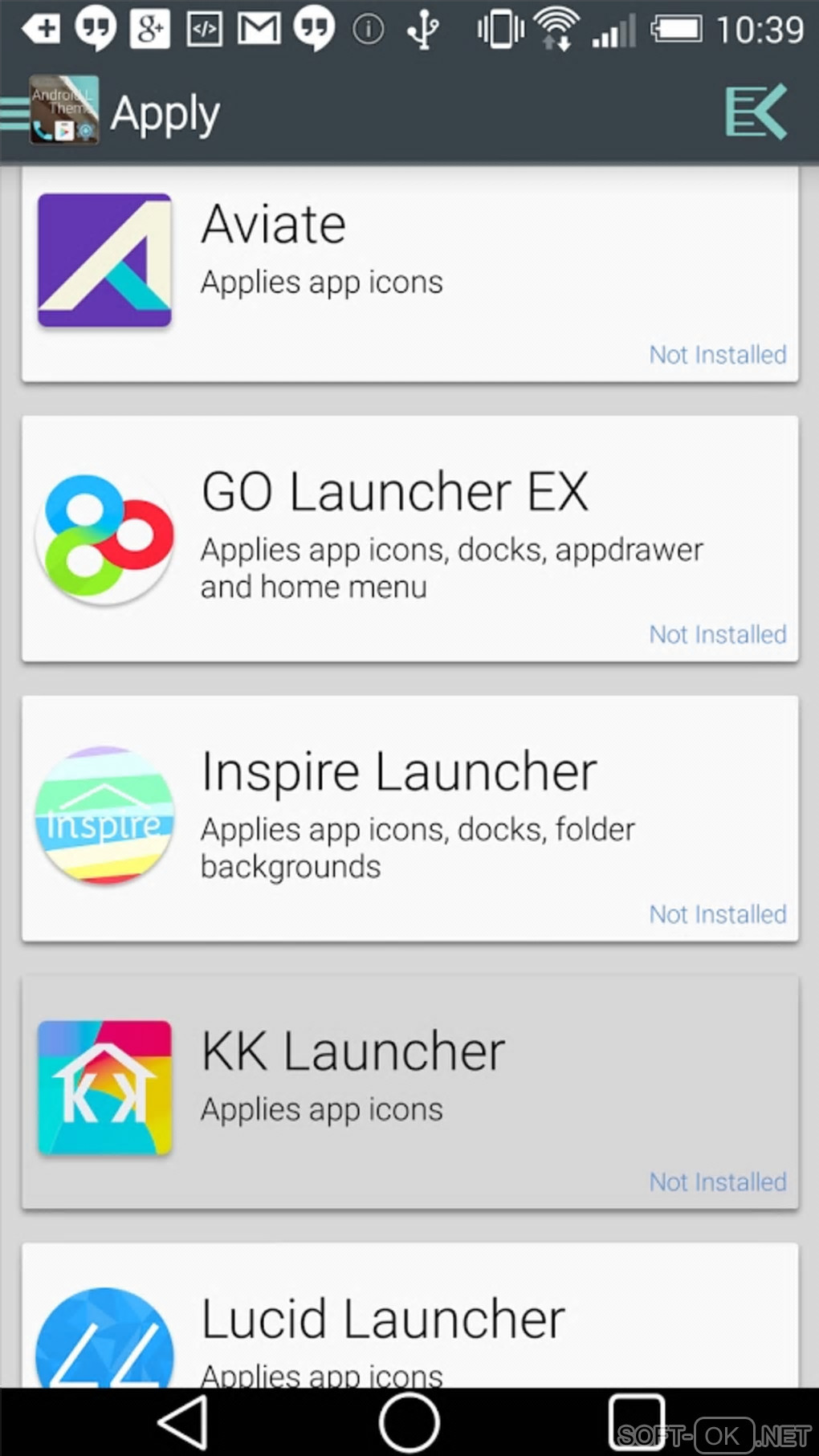Return to the home screen

[409, 1422]
